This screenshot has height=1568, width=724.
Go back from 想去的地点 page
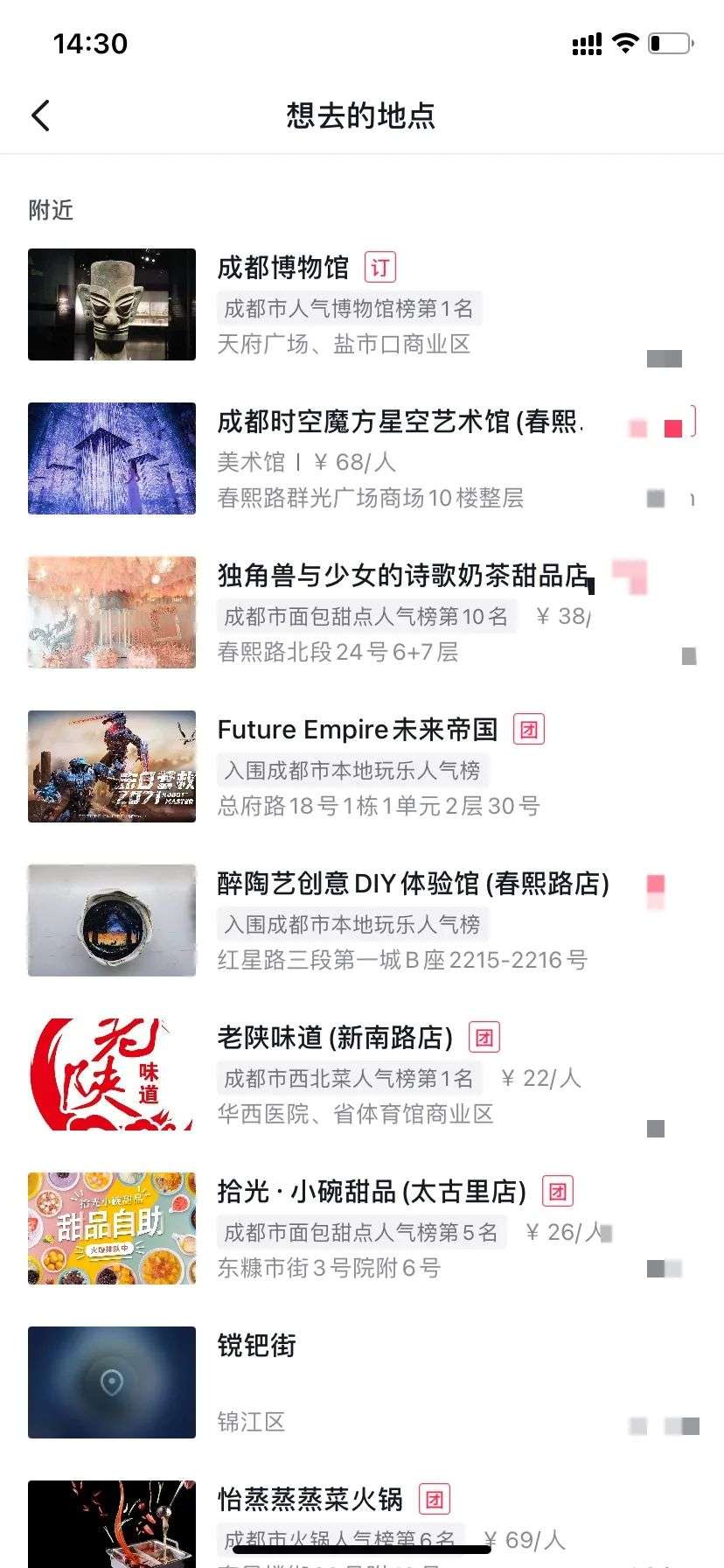[x=41, y=115]
